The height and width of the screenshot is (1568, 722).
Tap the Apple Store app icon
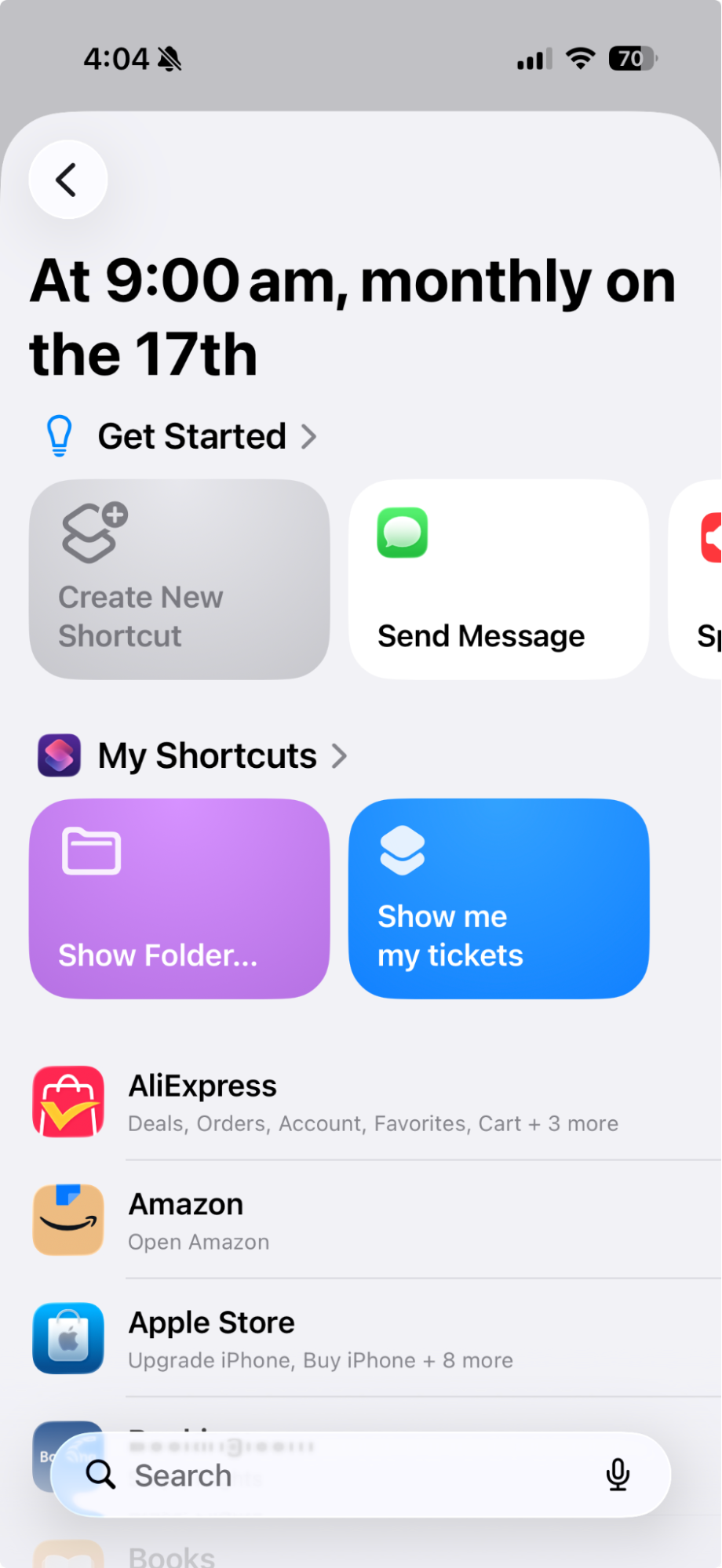(67, 1337)
